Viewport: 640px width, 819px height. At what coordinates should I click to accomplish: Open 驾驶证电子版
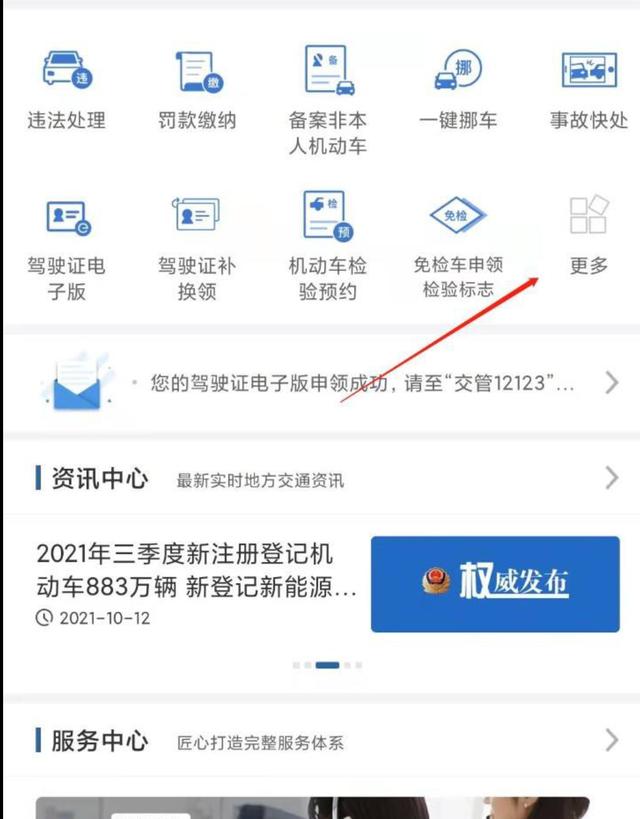point(67,245)
